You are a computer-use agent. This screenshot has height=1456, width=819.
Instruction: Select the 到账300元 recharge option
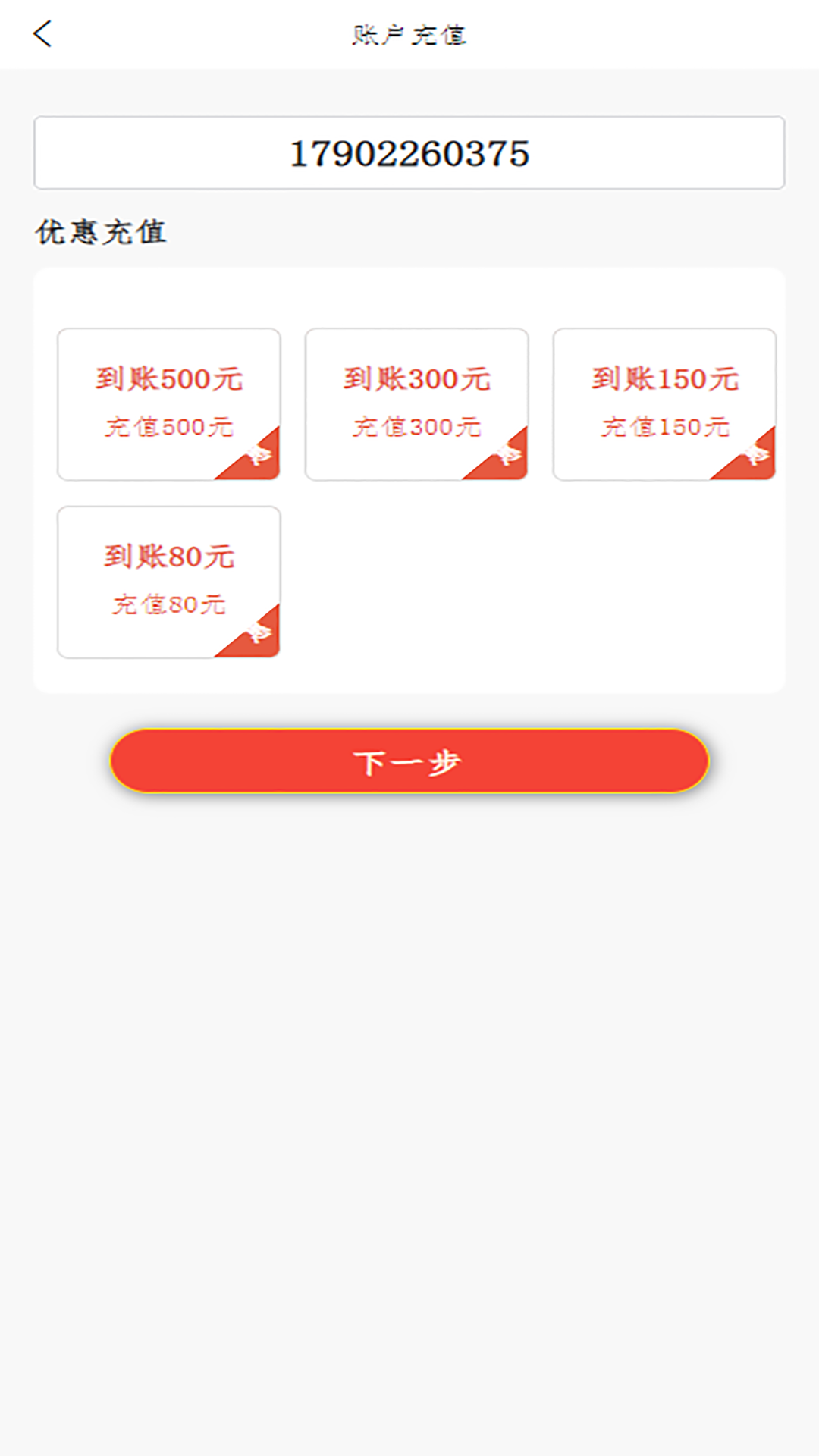click(416, 403)
